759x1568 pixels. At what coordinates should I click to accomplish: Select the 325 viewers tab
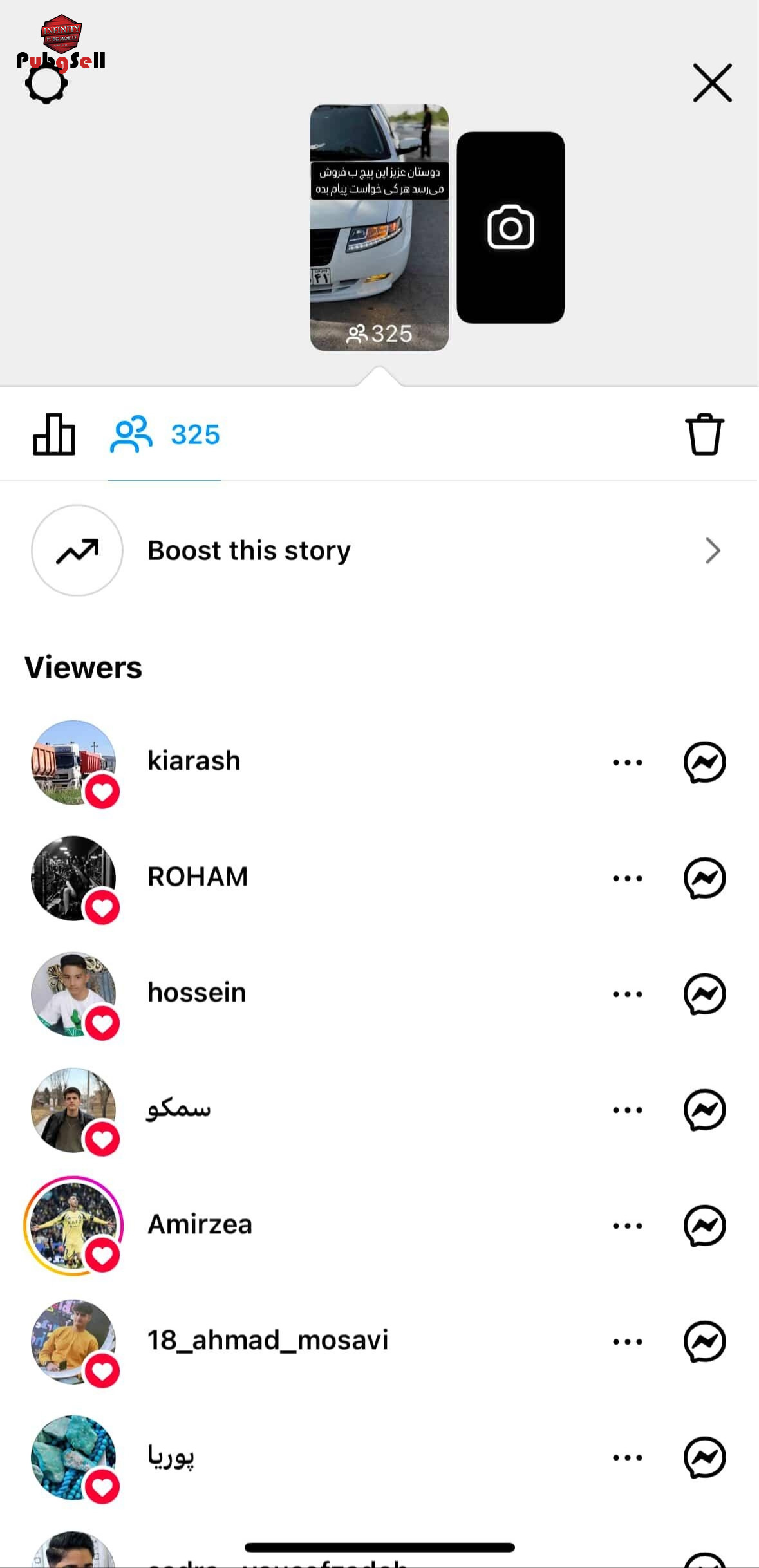(165, 435)
